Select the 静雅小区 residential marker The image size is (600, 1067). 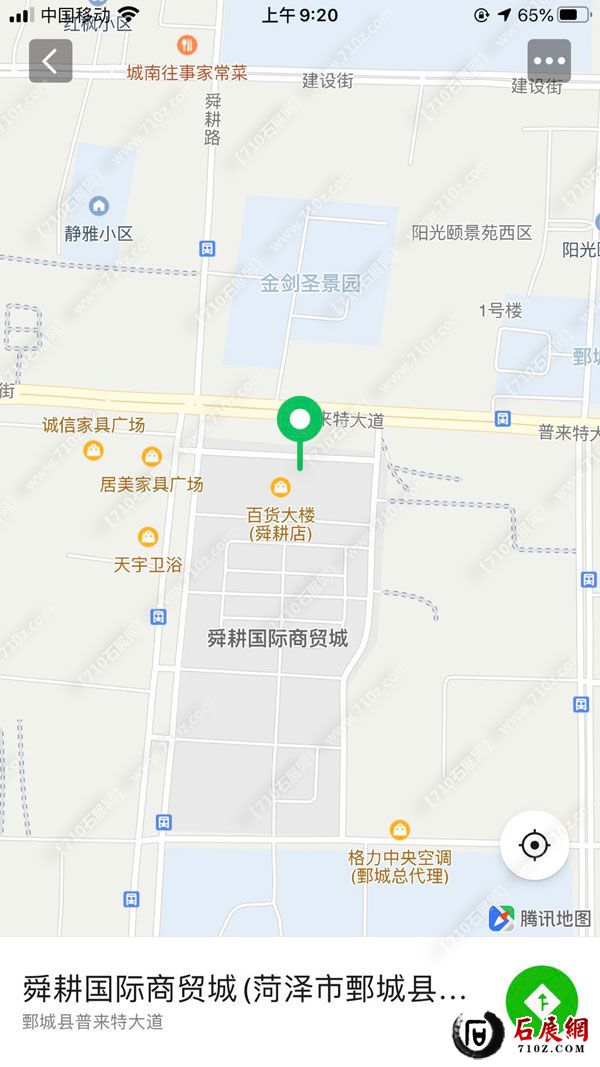98,207
